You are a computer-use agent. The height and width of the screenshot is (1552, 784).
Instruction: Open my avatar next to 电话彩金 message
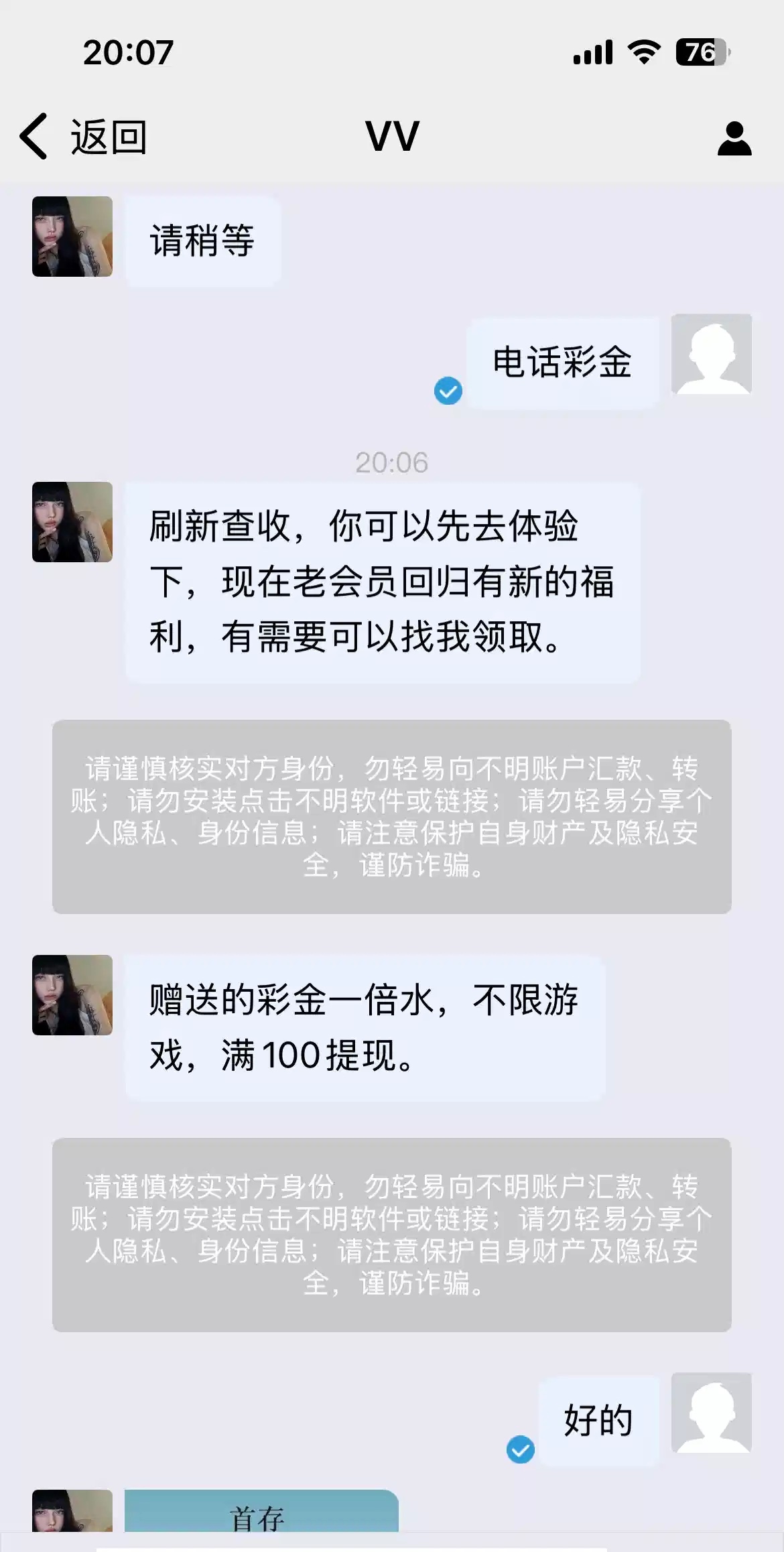pos(711,354)
